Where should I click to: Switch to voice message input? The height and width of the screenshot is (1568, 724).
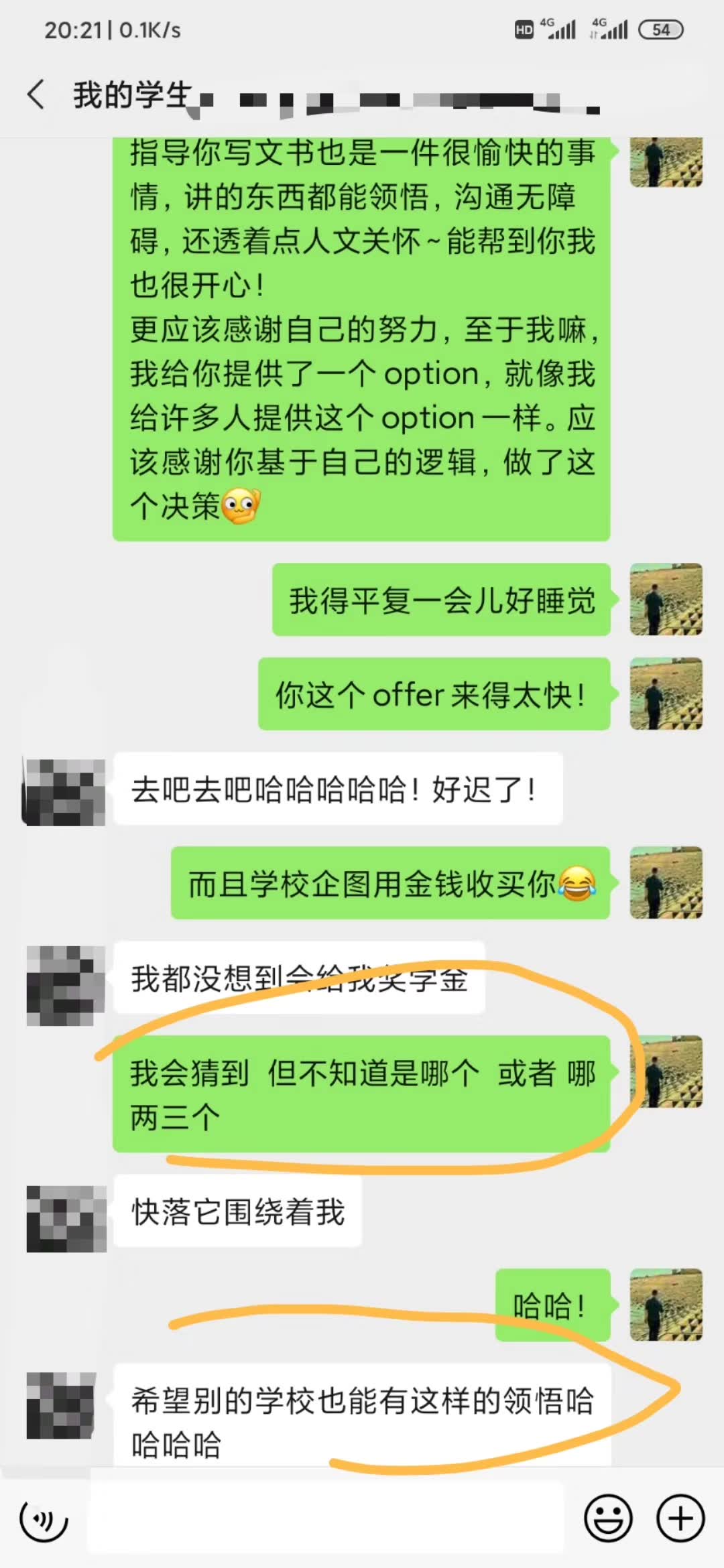[44, 1519]
